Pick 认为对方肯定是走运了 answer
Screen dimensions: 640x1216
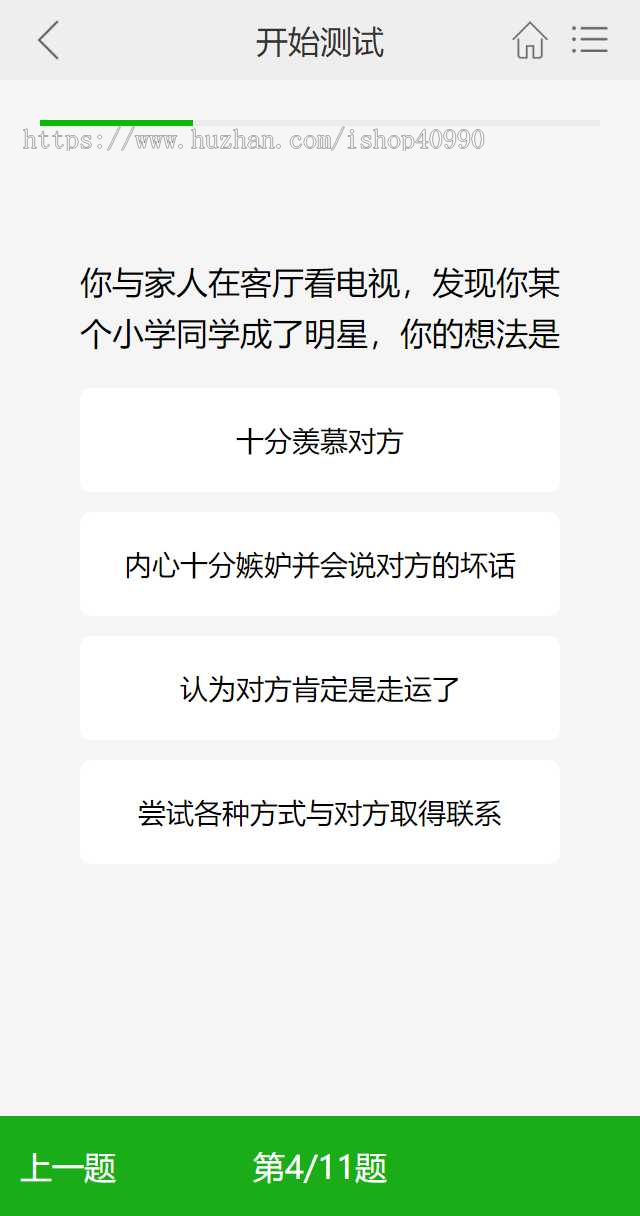click(x=320, y=688)
